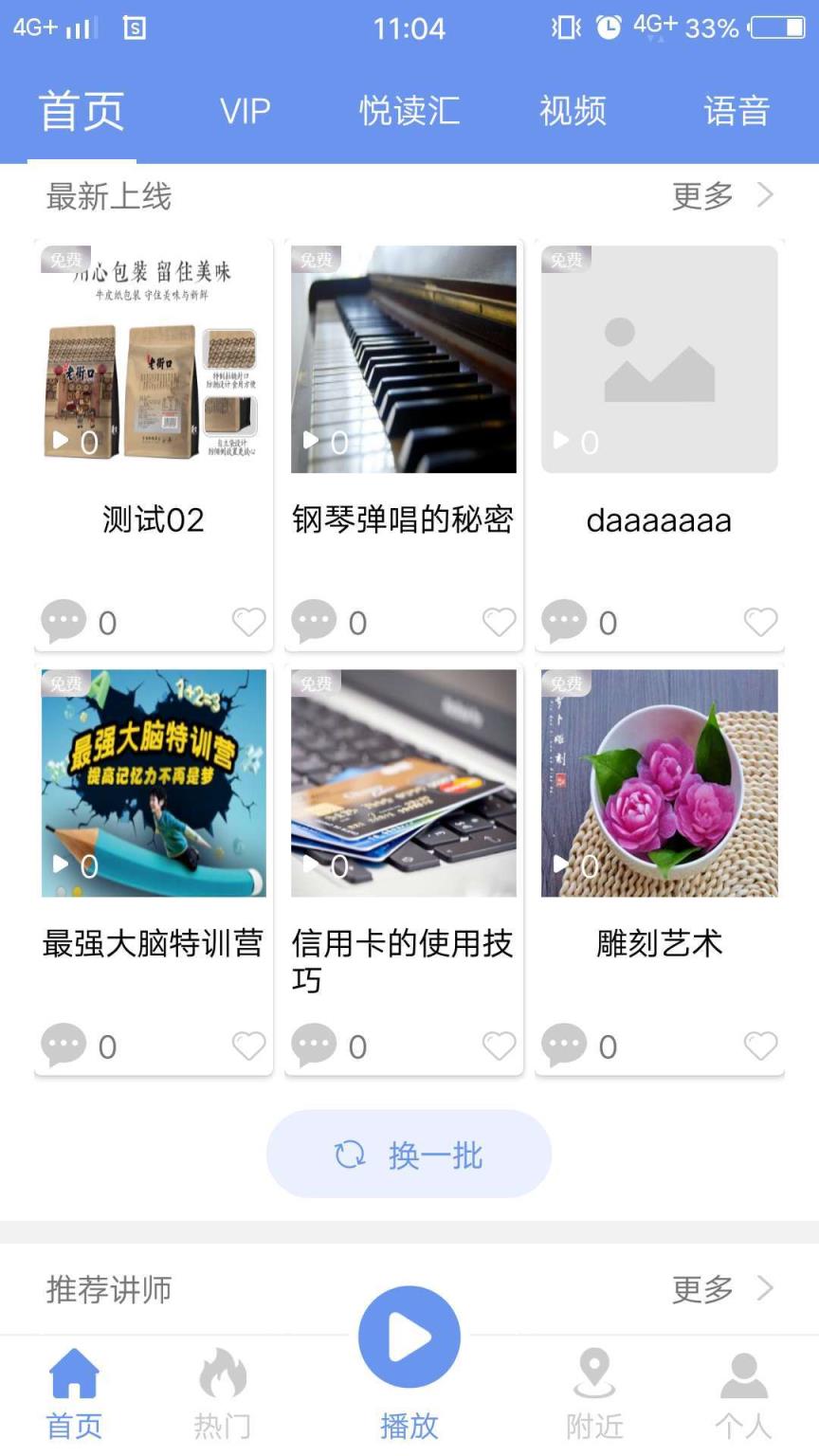Open the 最强大脑特训营 course title link
The image size is (819, 1456).
152,944
